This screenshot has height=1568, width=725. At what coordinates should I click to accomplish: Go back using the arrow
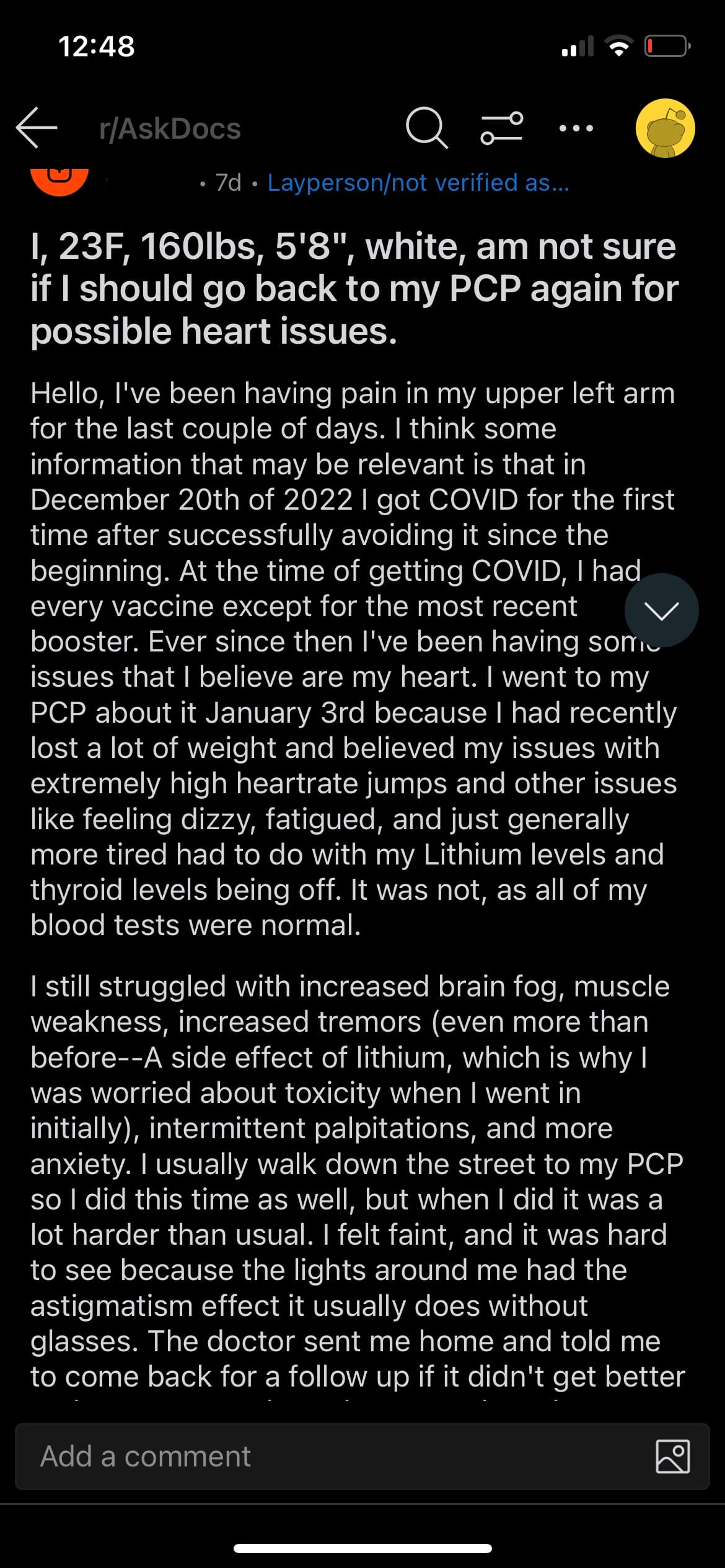click(x=37, y=128)
